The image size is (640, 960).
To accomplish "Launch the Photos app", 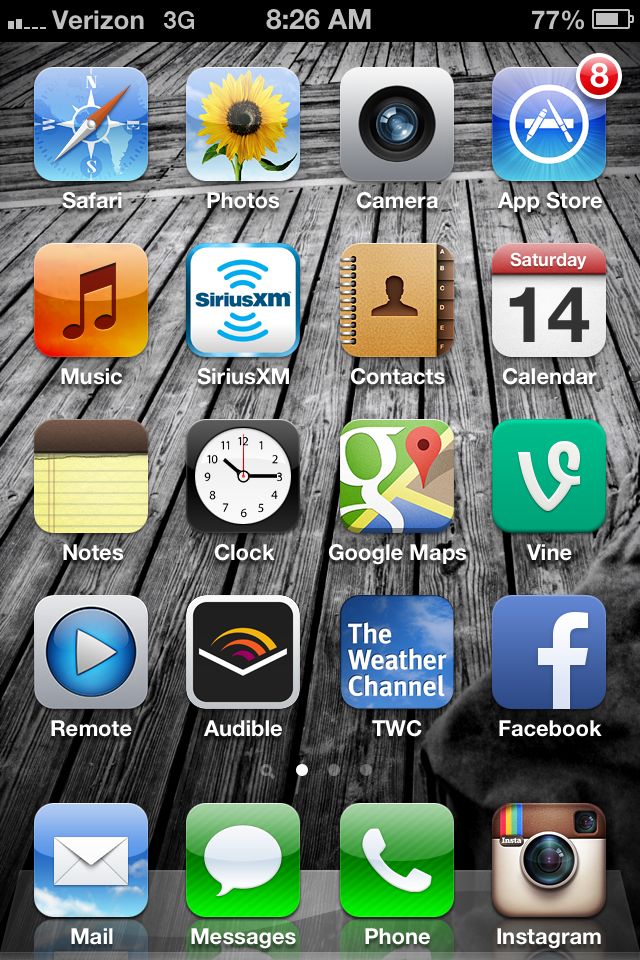I will pyautogui.click(x=243, y=124).
